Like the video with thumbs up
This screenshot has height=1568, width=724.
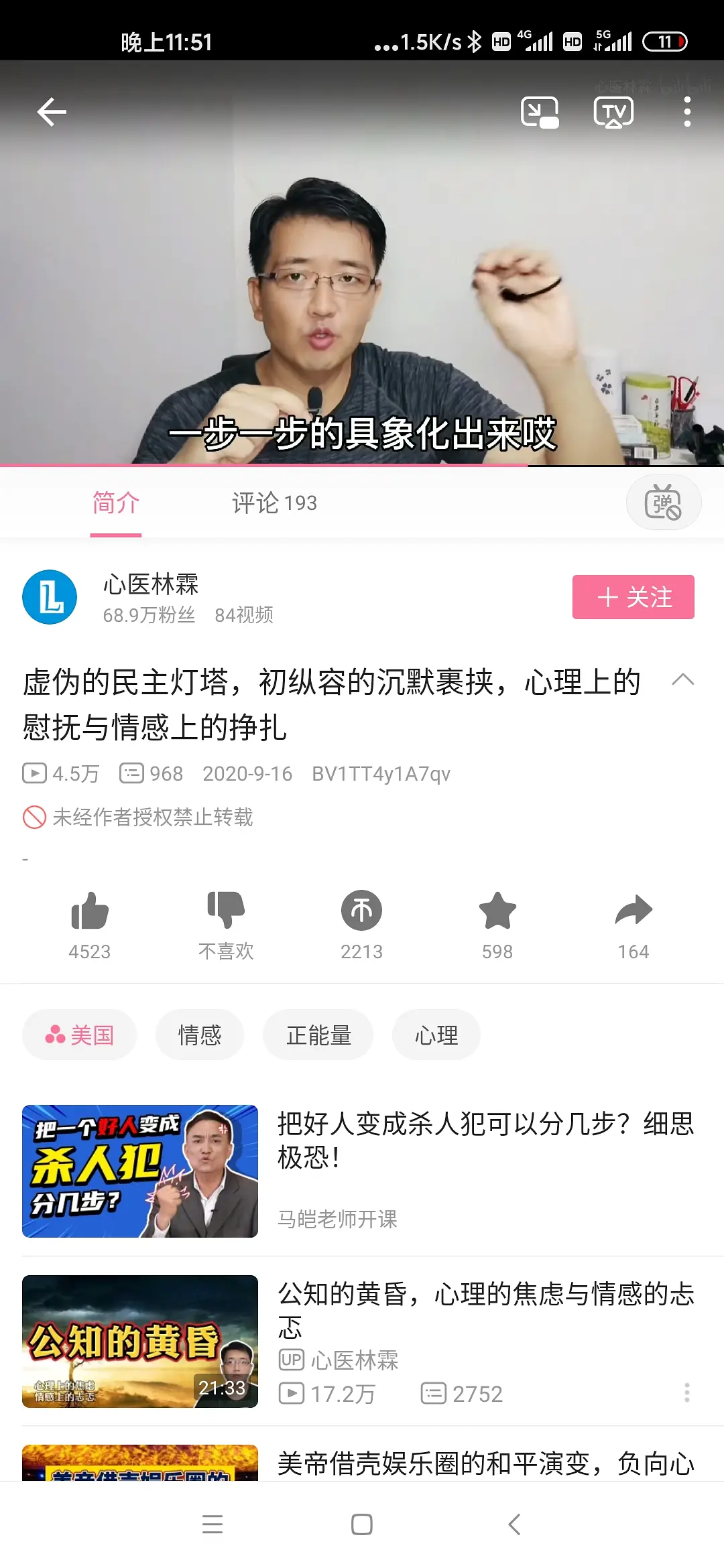[89, 911]
